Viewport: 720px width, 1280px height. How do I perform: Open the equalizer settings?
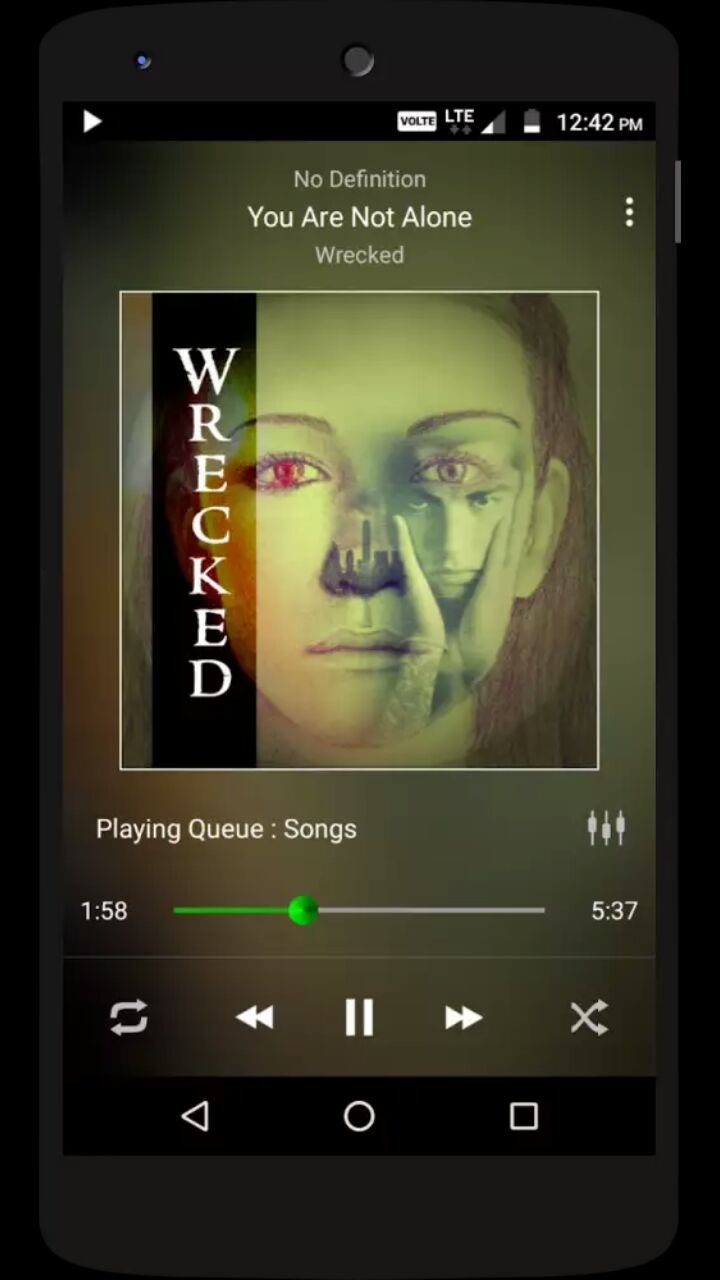coord(606,828)
